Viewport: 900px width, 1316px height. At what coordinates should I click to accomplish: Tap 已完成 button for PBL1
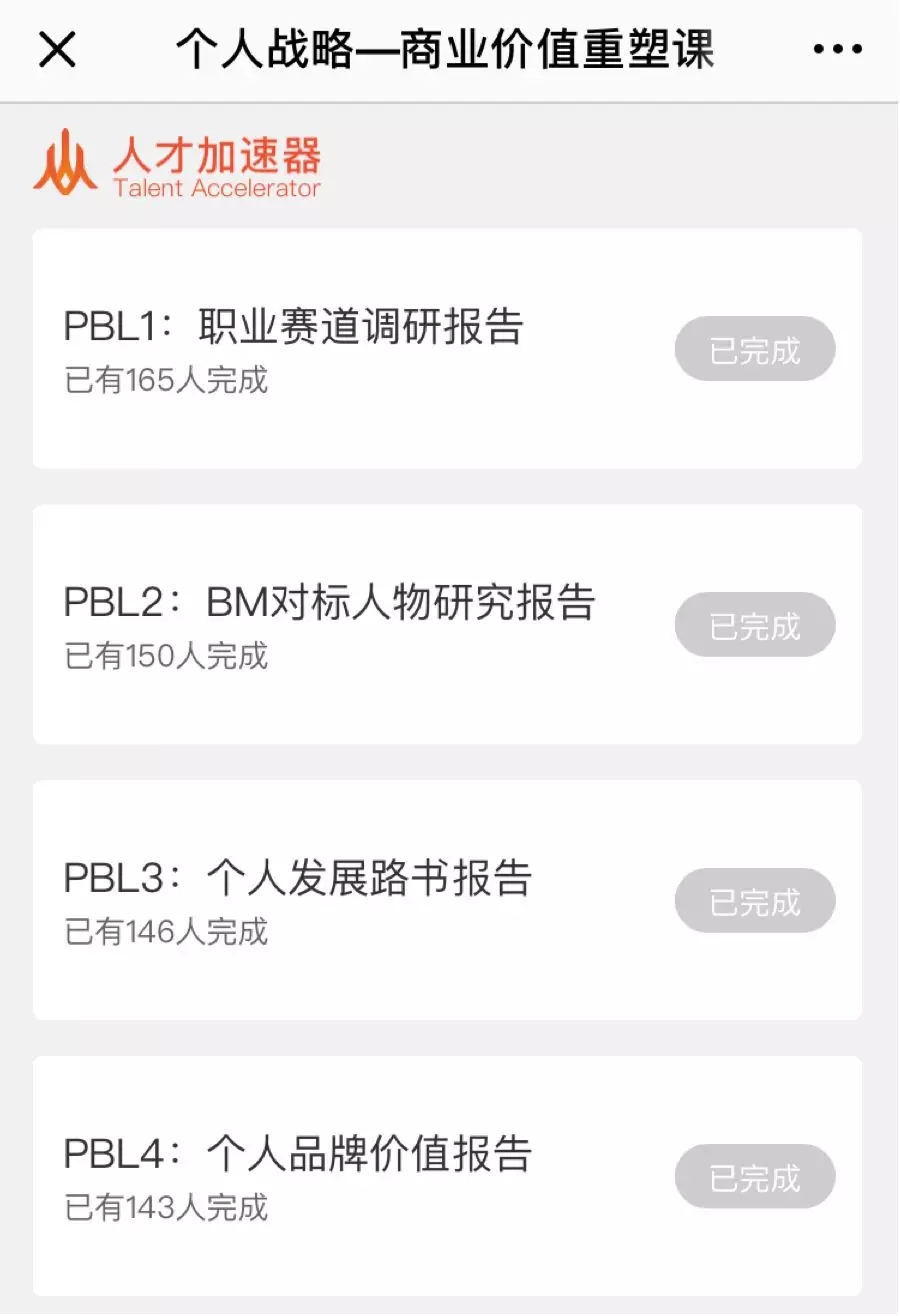coord(755,349)
